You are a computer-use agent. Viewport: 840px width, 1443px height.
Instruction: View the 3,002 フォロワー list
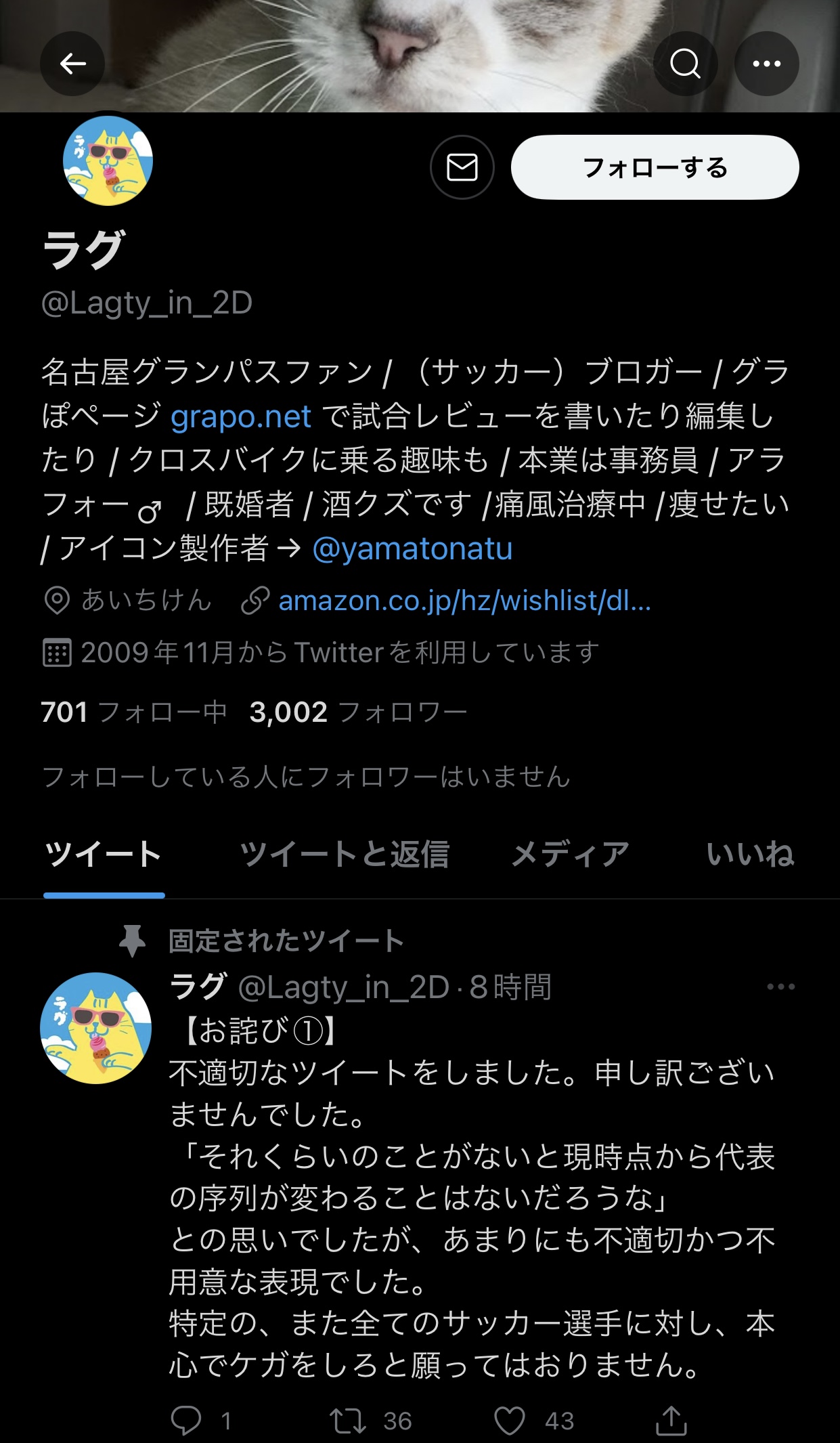(x=358, y=712)
